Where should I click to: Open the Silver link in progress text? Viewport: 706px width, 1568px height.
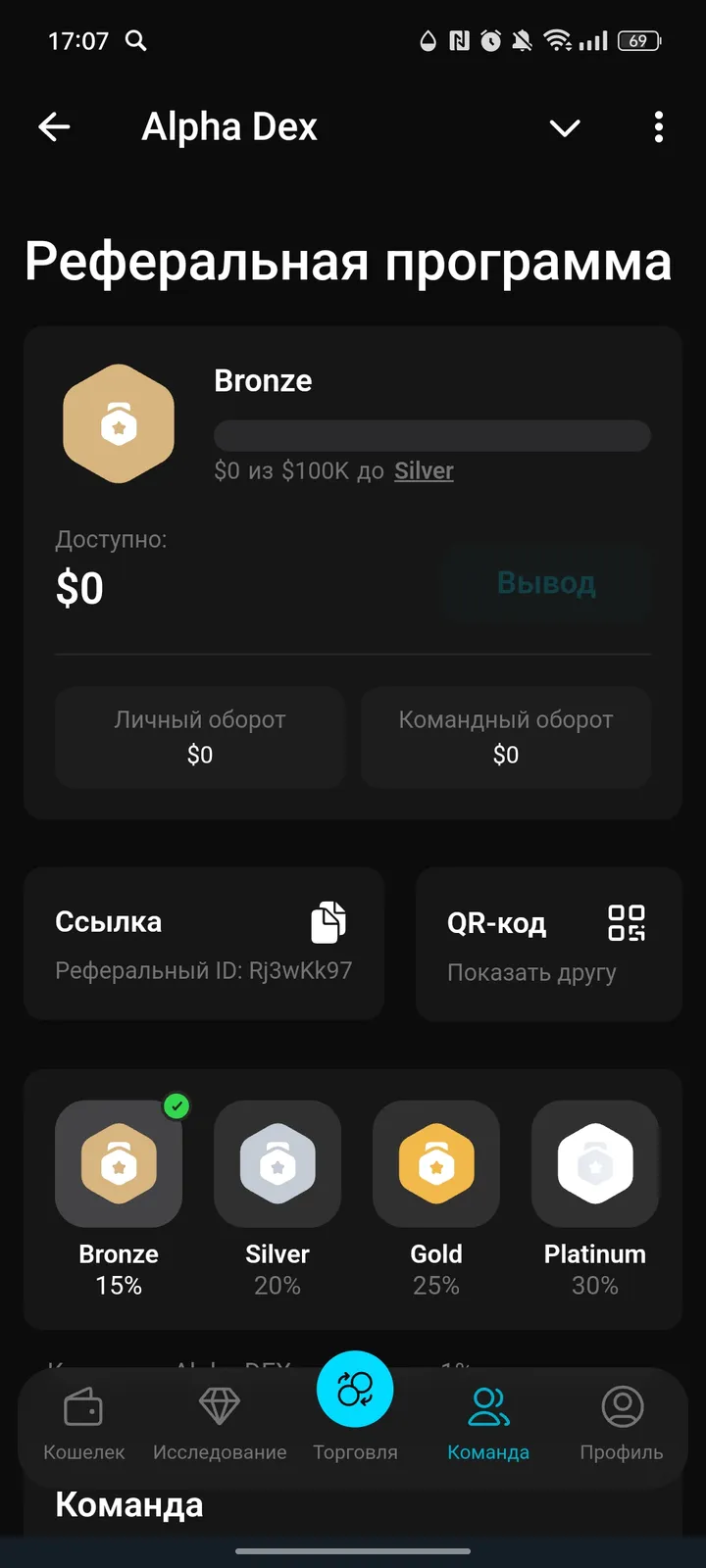click(x=423, y=470)
